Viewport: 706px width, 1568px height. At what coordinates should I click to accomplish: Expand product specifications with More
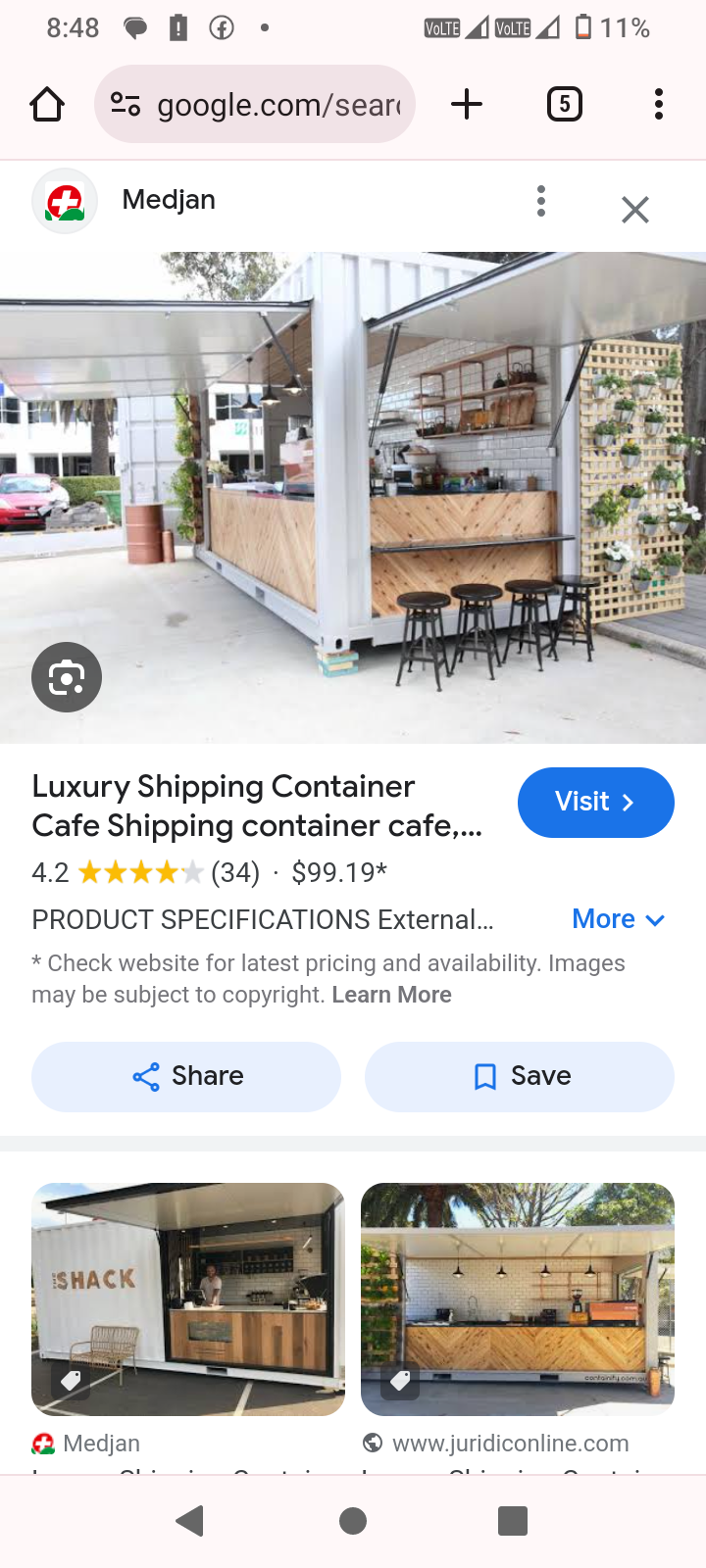[x=618, y=919]
